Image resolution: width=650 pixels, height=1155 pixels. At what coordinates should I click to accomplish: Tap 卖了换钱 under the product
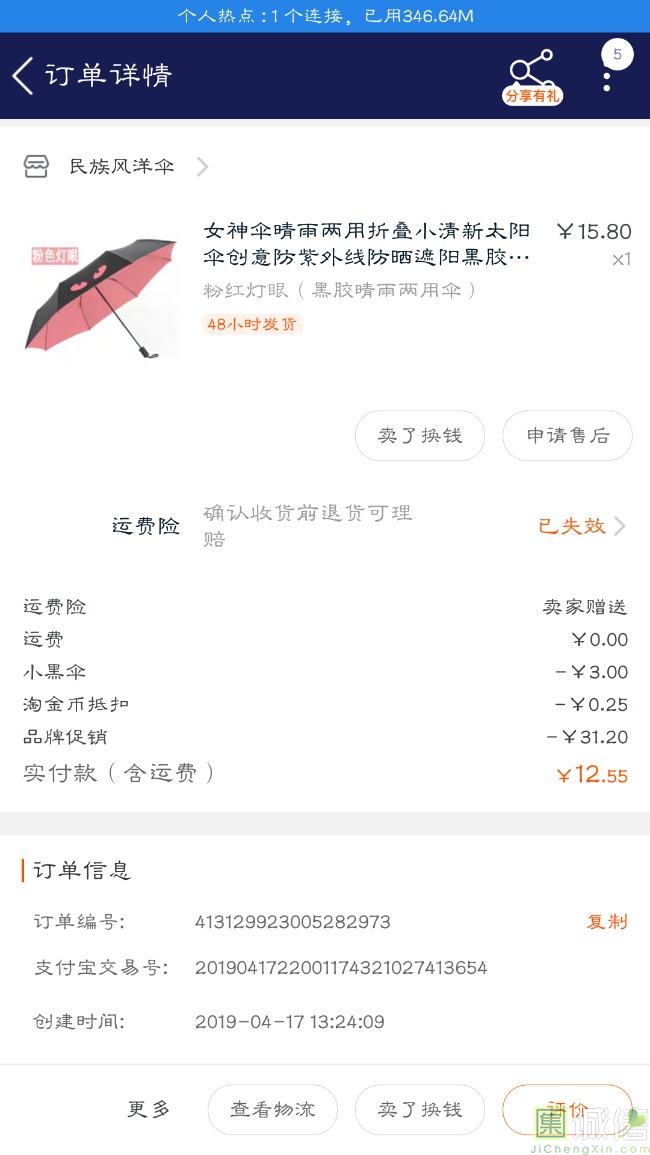420,436
